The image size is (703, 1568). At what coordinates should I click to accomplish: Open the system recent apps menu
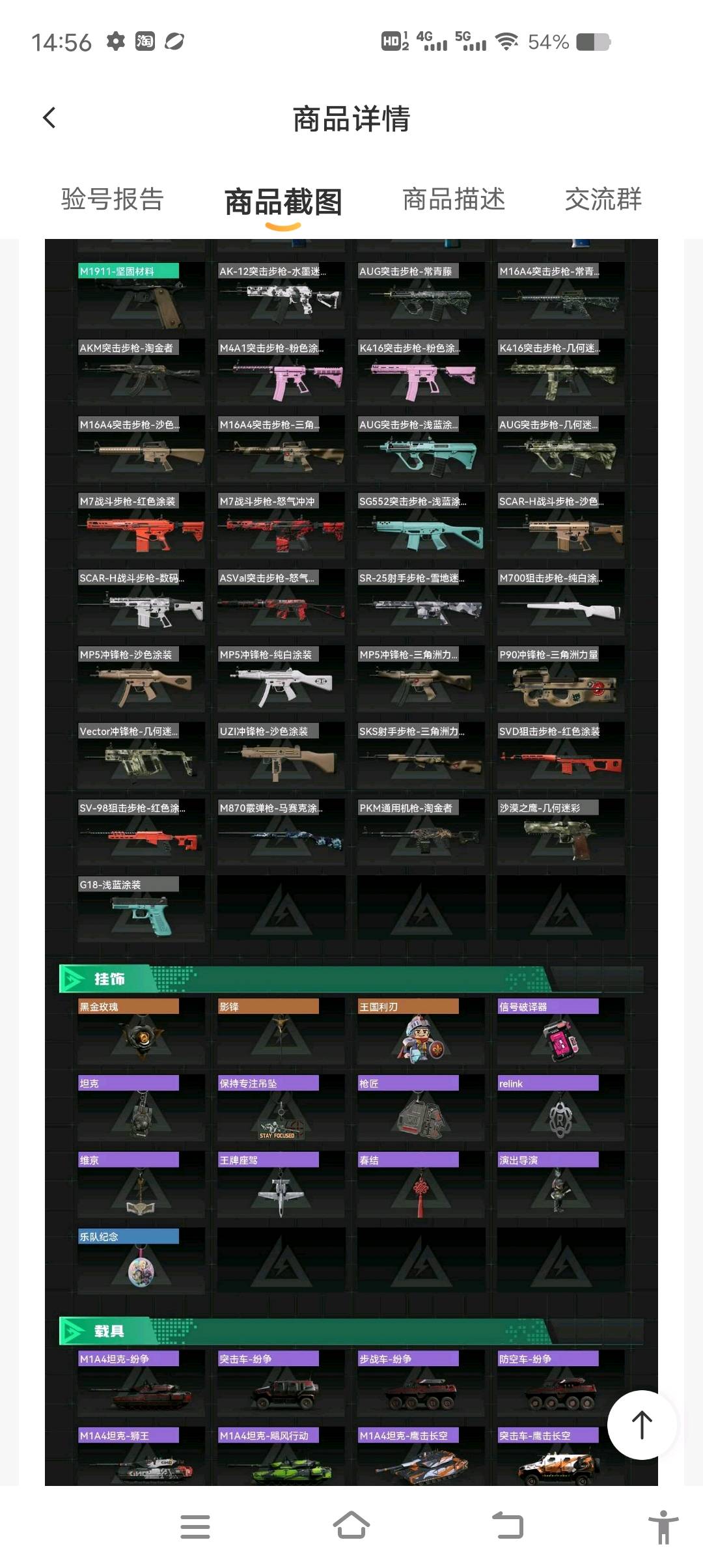tap(195, 1526)
